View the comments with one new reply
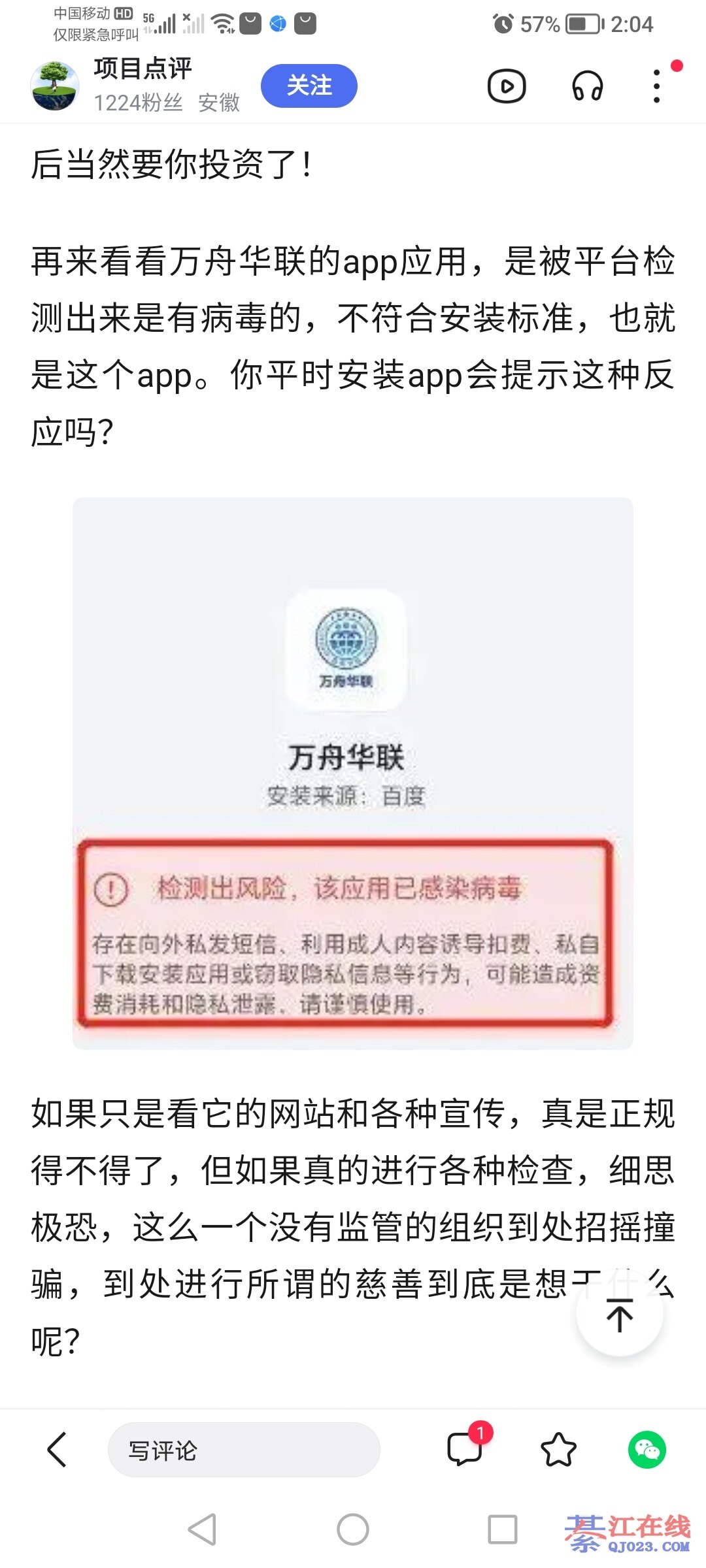The height and width of the screenshot is (1568, 706). tap(465, 1450)
